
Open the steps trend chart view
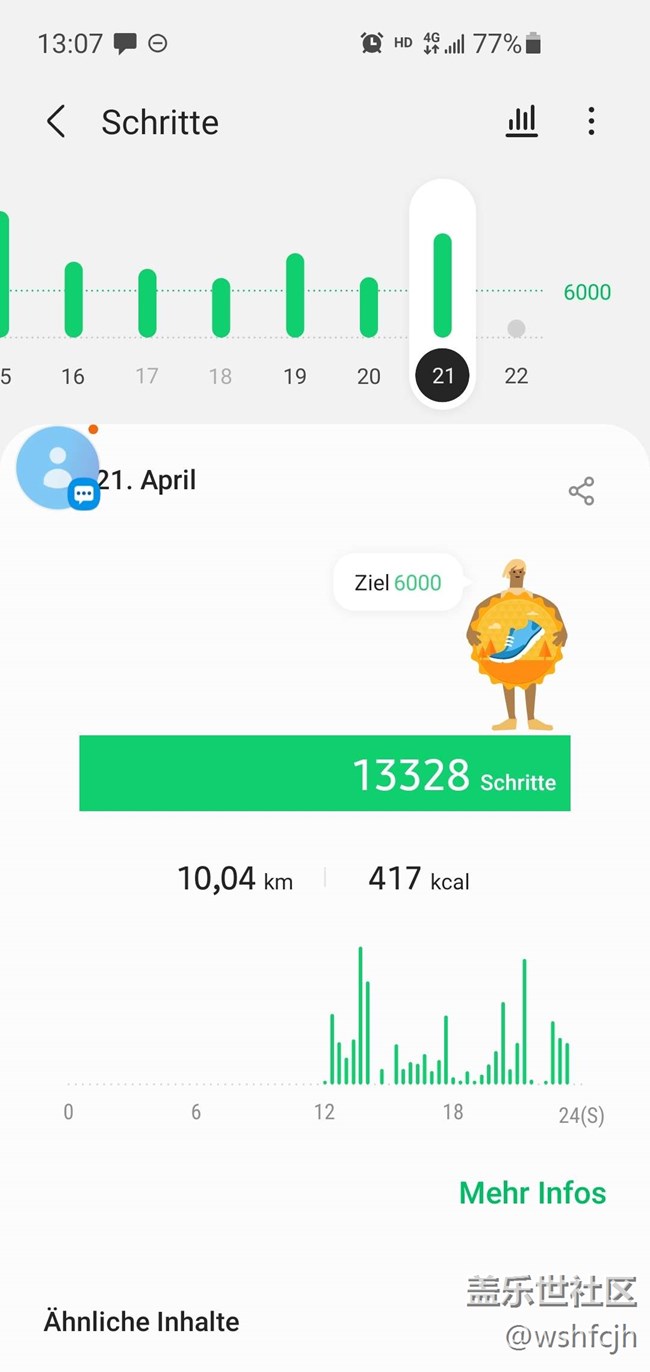coord(521,122)
